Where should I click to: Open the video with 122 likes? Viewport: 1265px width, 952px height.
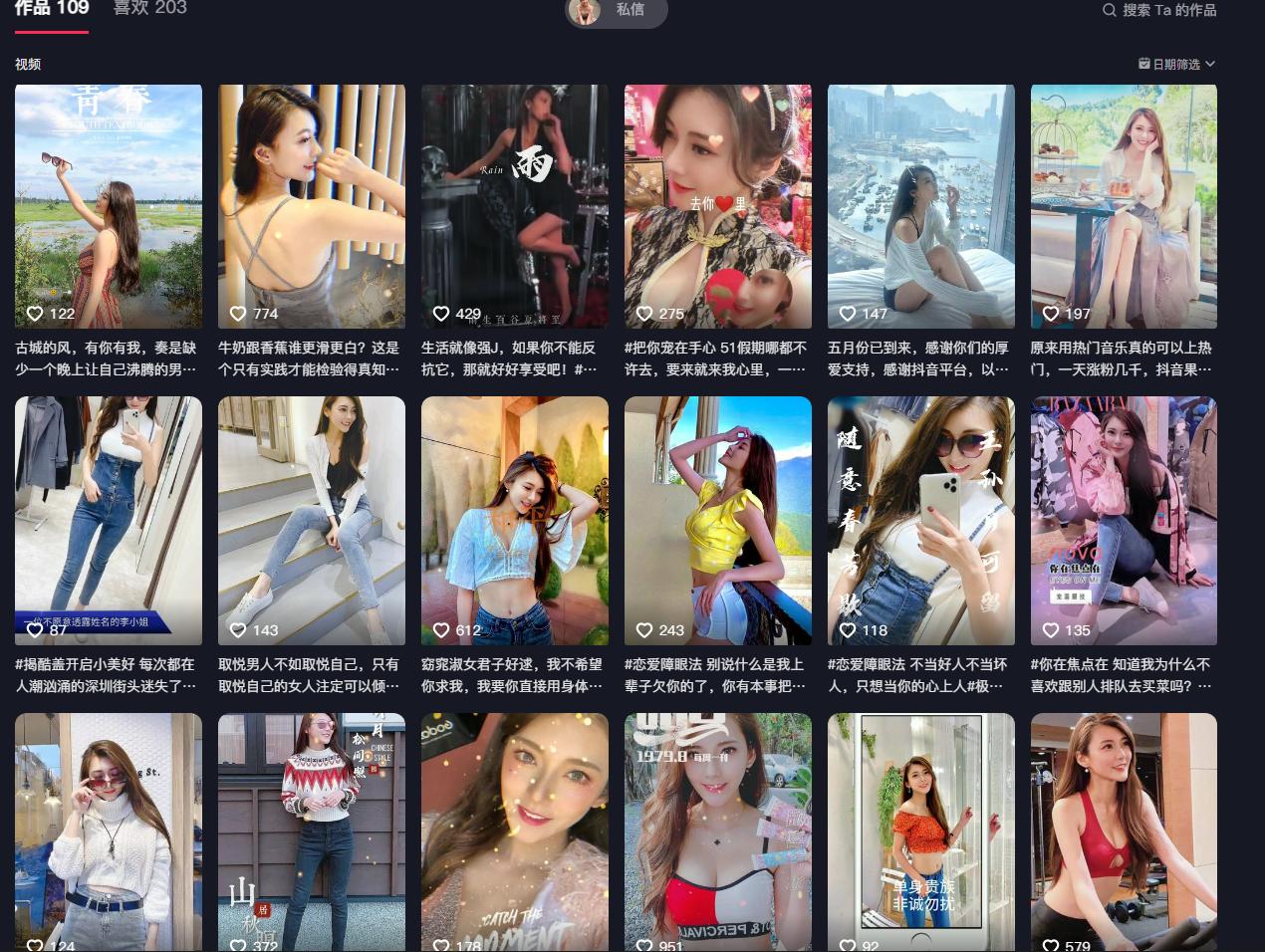coord(109,205)
